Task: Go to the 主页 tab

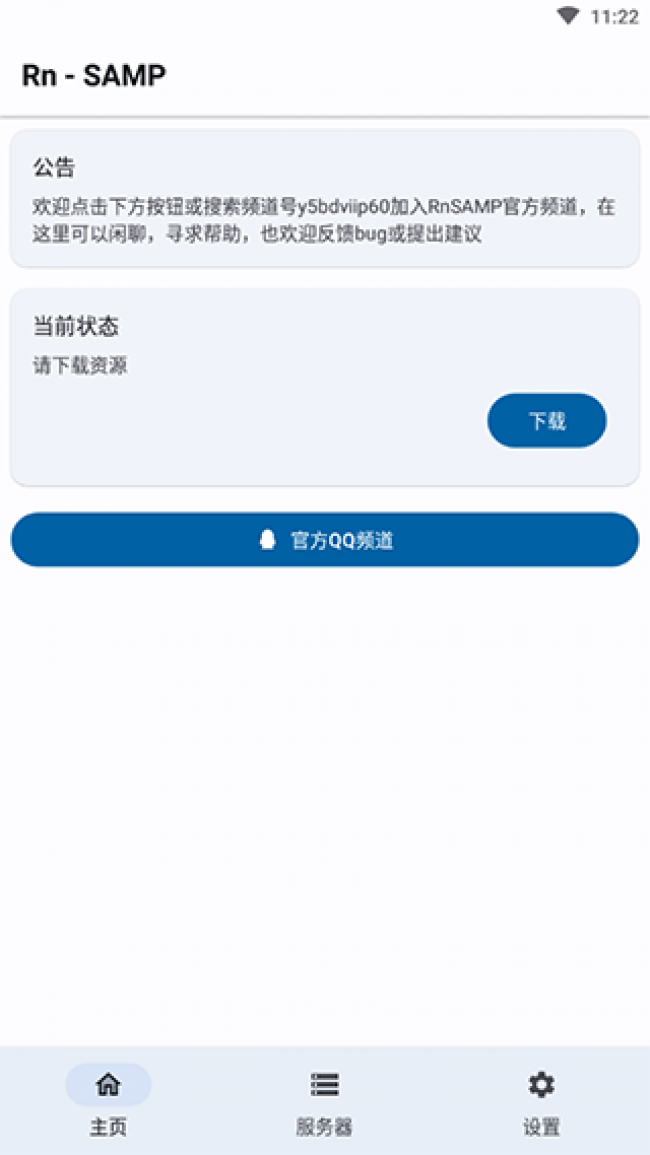Action: click(x=108, y=1101)
